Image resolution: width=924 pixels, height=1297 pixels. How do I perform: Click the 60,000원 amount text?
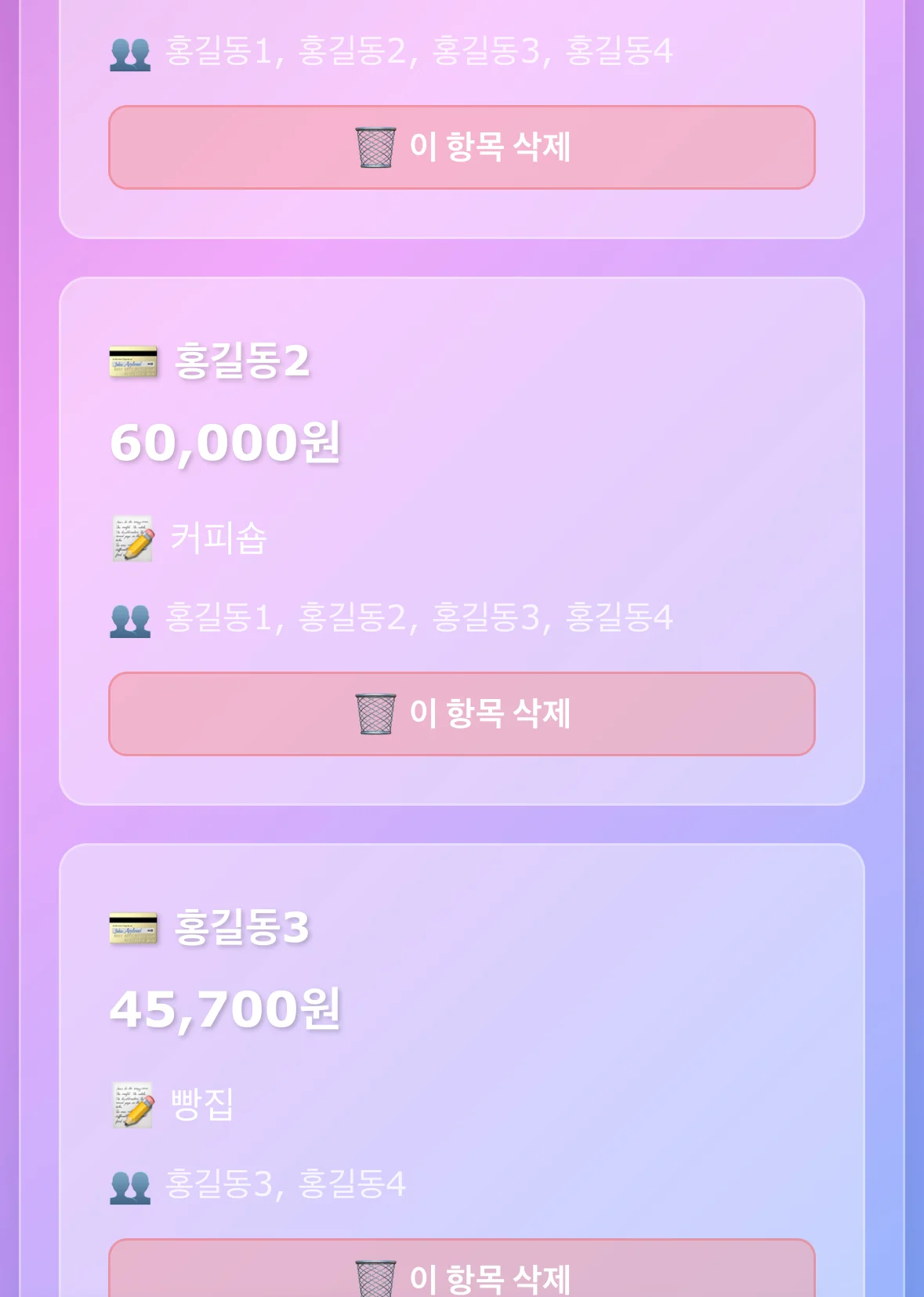[227, 444]
